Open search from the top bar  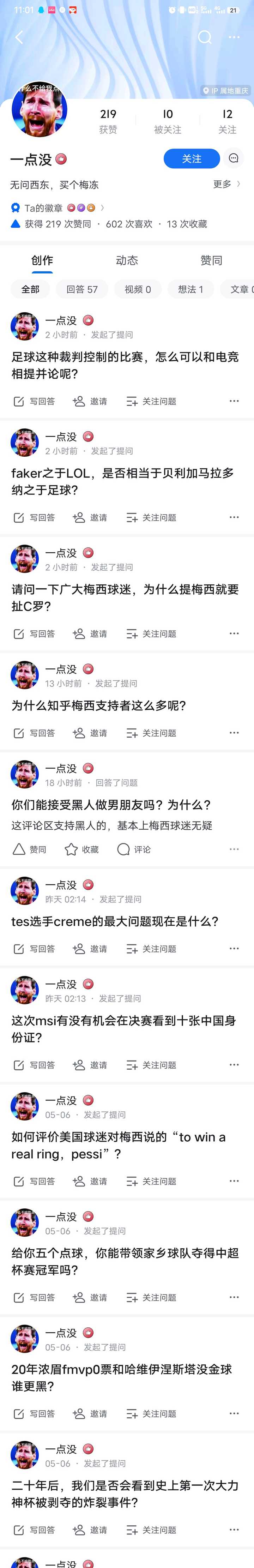pyautogui.click(x=205, y=38)
